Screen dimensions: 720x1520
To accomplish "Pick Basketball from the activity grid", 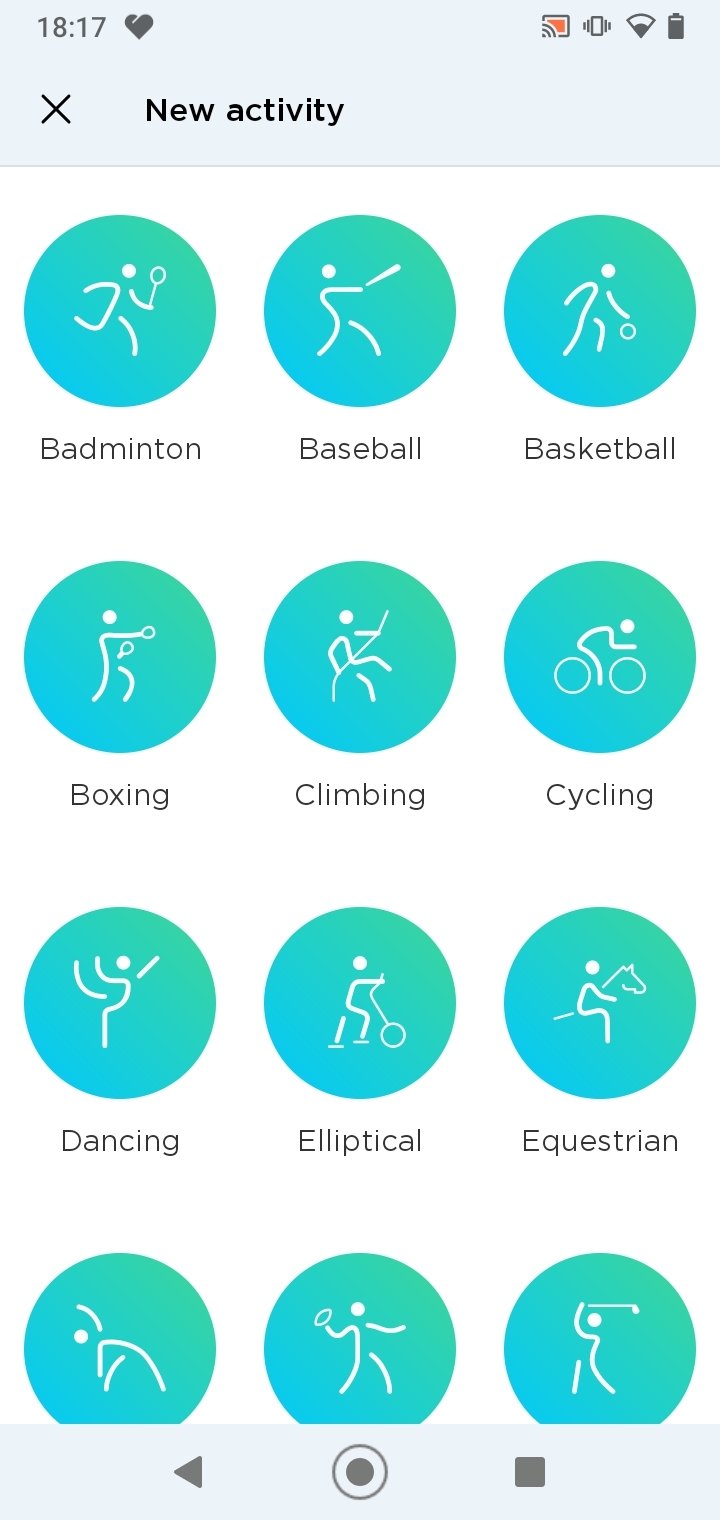I will click(x=600, y=311).
